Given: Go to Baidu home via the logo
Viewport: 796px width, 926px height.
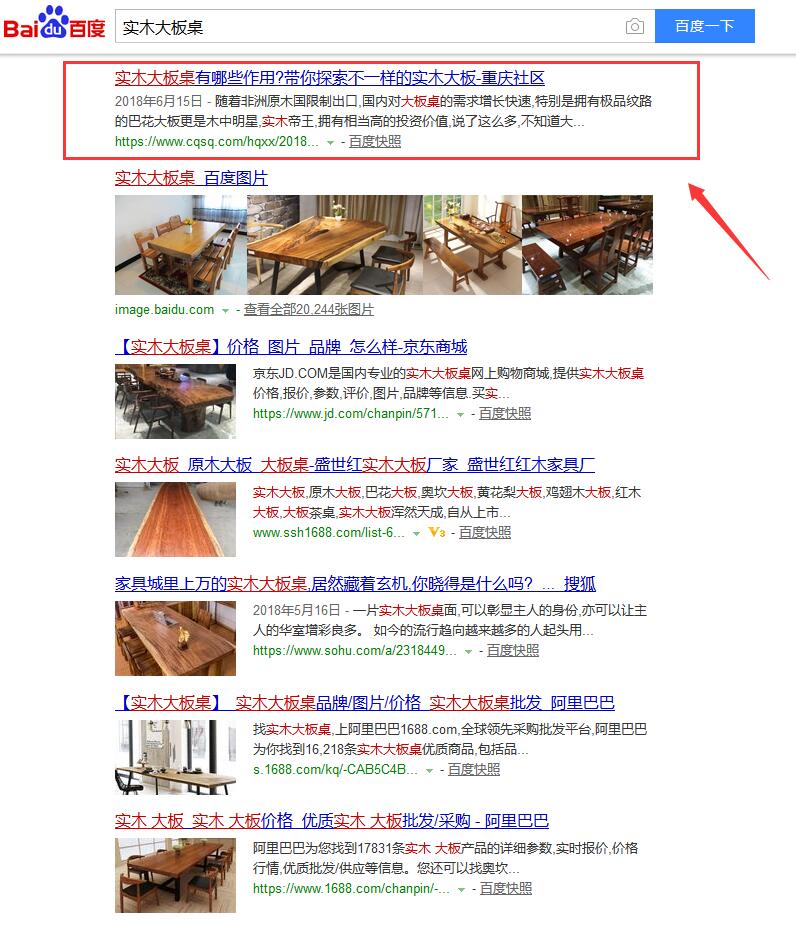Looking at the screenshot, I should click(54, 25).
